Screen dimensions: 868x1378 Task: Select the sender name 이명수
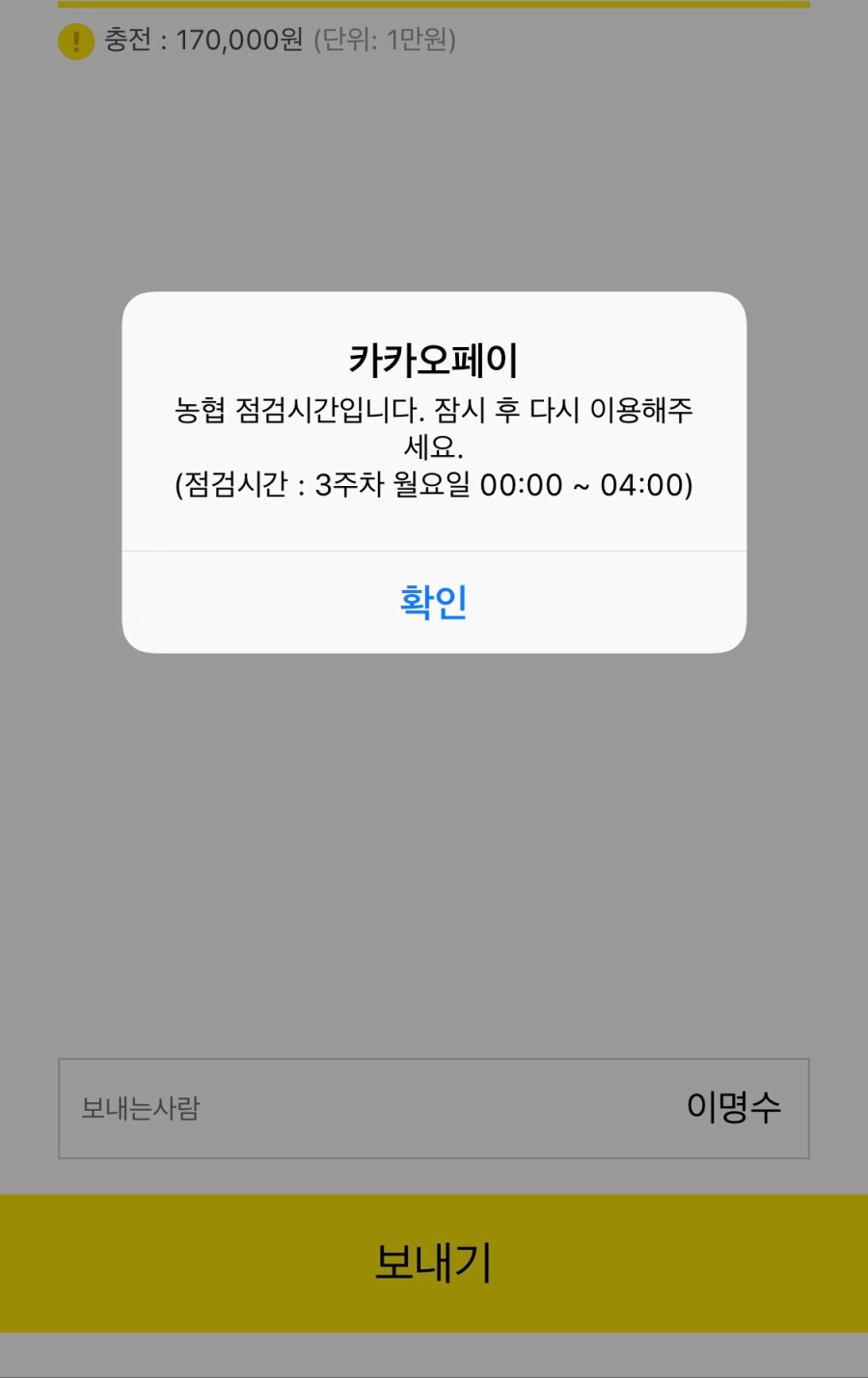tap(733, 1107)
